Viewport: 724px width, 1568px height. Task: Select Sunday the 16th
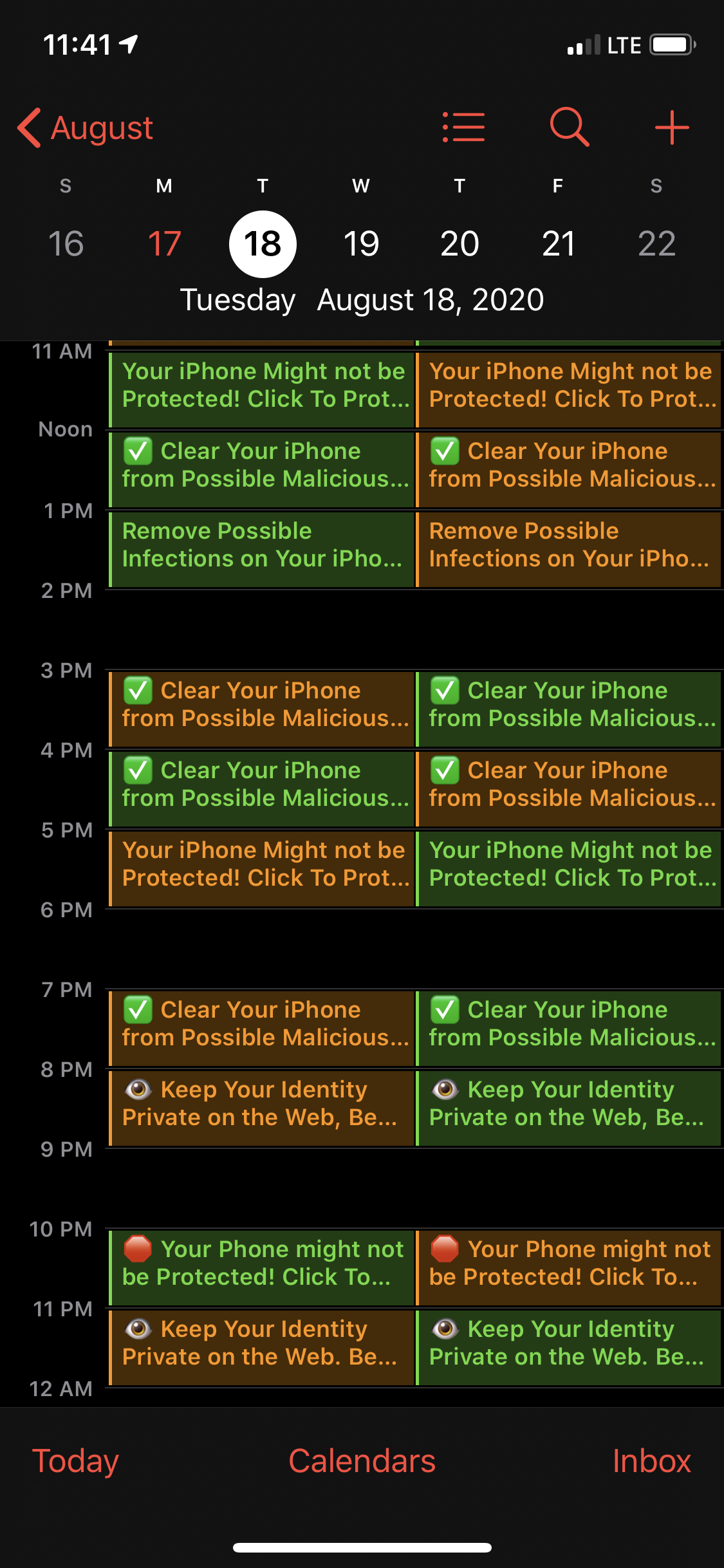click(66, 244)
